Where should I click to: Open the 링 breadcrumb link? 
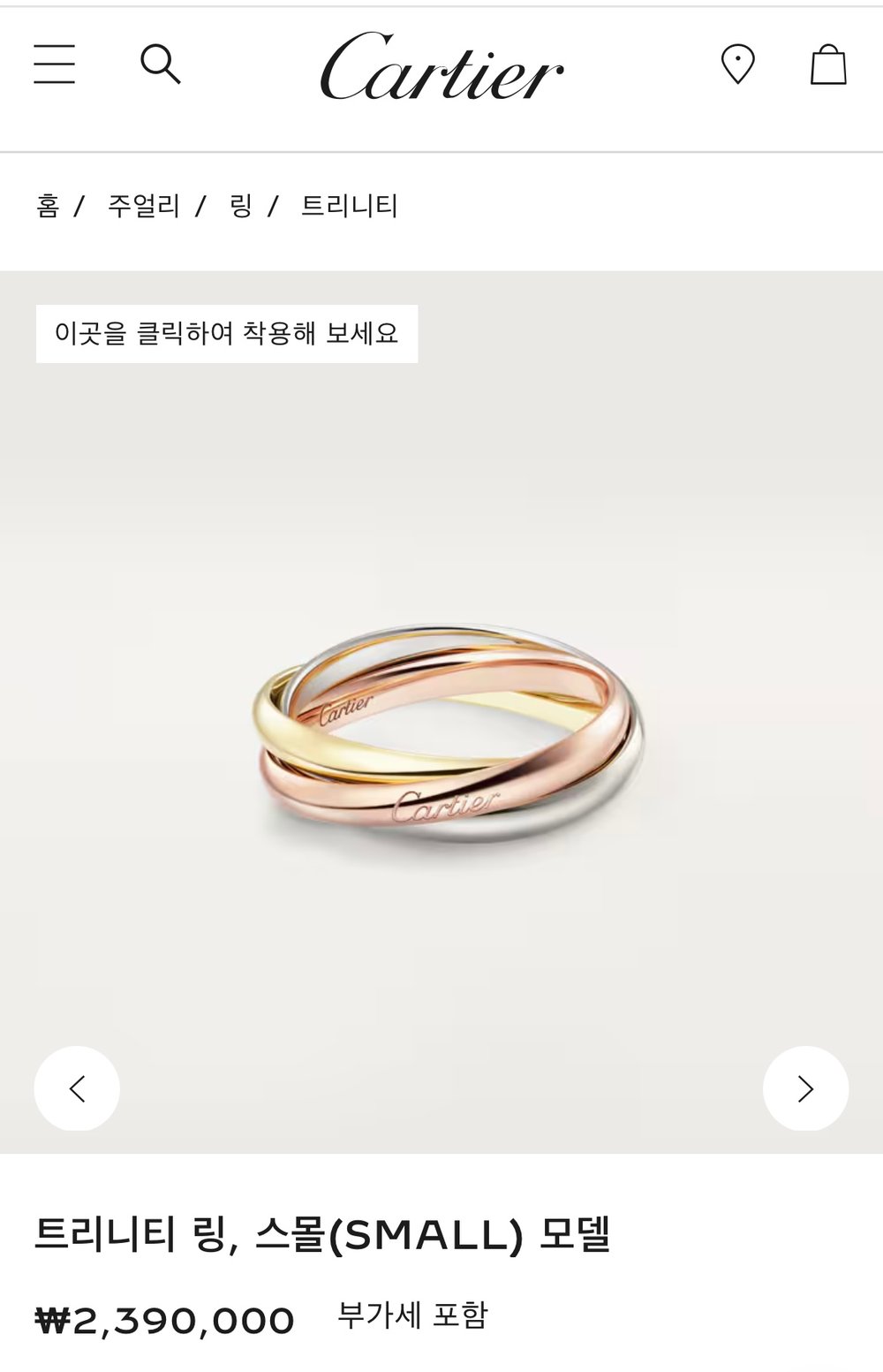tap(241, 206)
